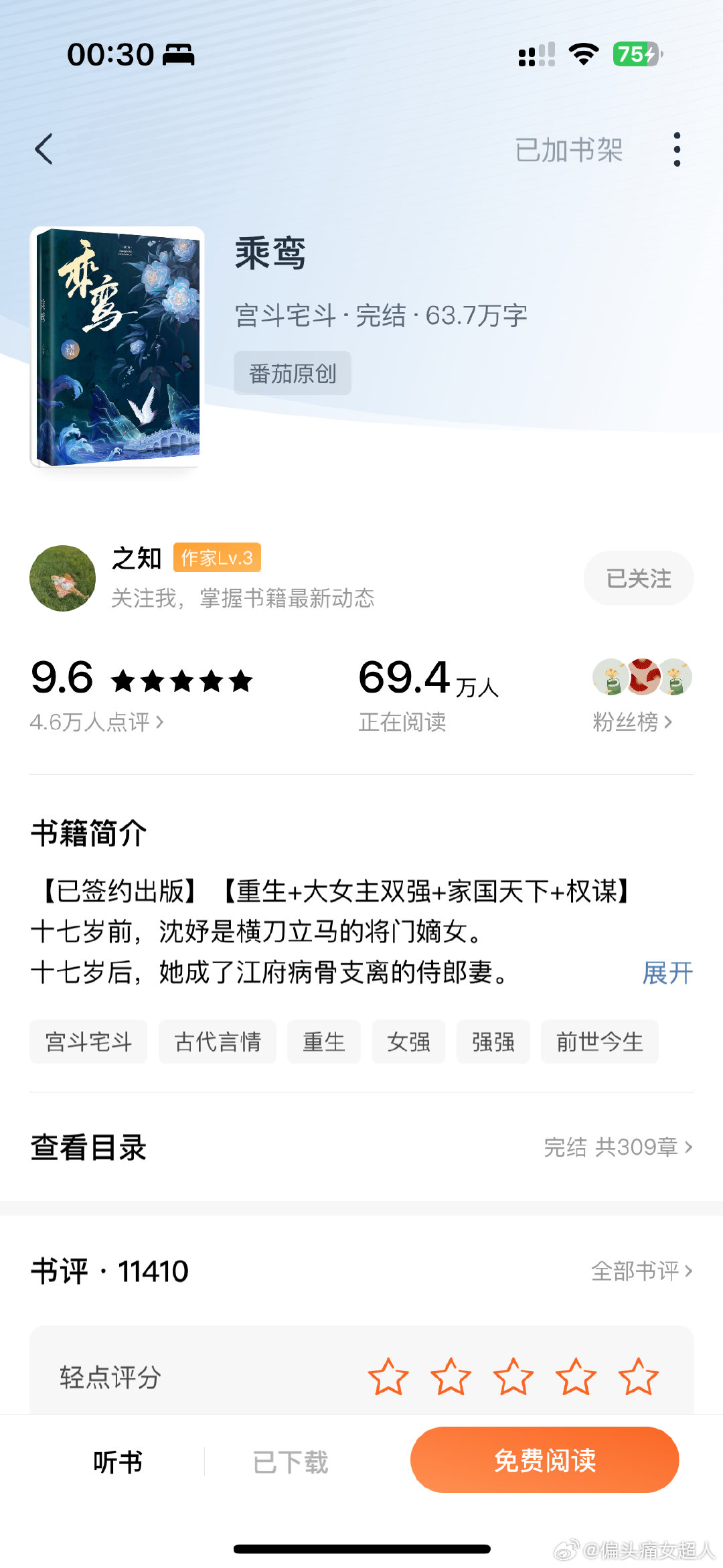The image size is (723, 1568).
Task: Open the three-dot more options menu
Action: coord(677,149)
